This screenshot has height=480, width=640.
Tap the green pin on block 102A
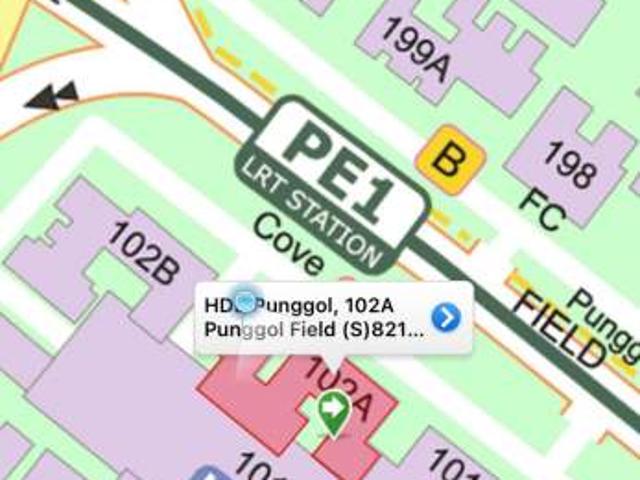click(x=332, y=411)
